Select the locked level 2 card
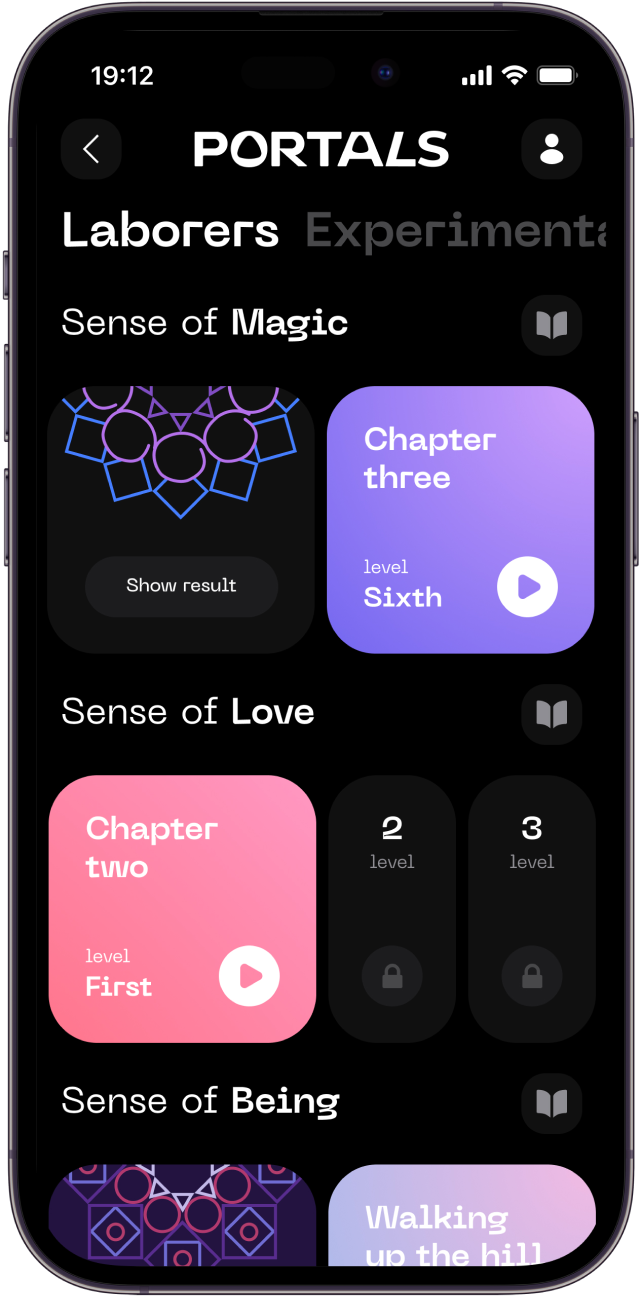This screenshot has height=1299, width=640. tap(392, 908)
